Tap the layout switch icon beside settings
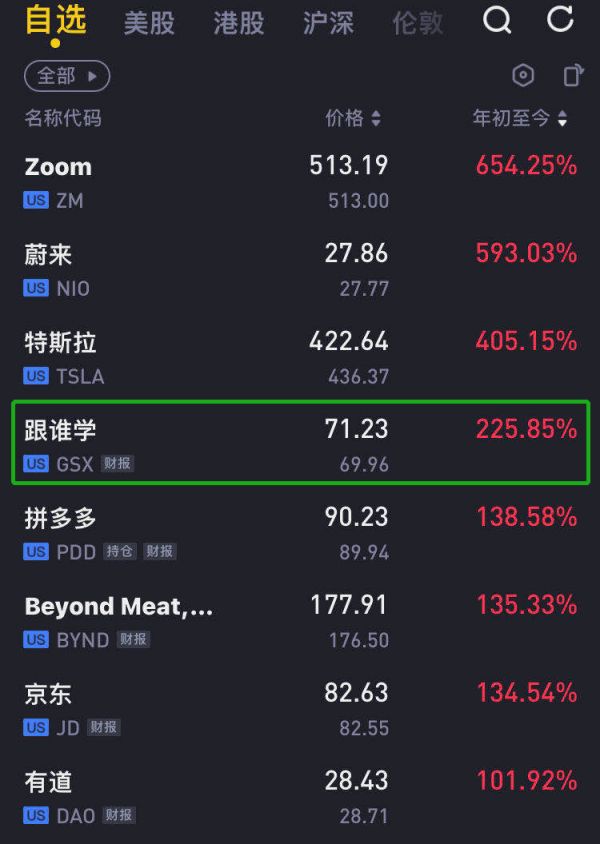The image size is (600, 844). pos(573,76)
